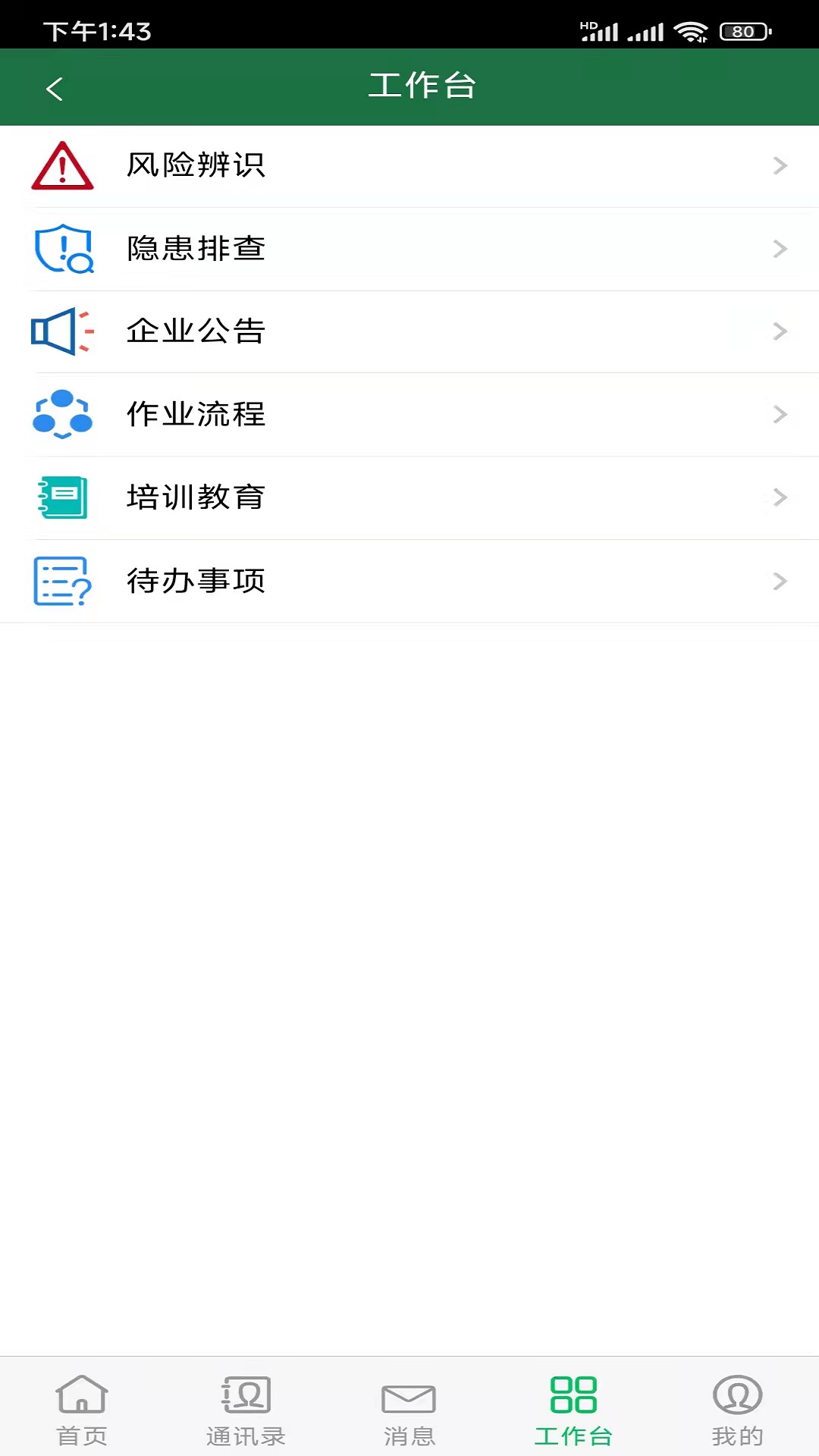Screen dimensions: 819x1456
Task: Expand the 隐患排查 row chevron
Action: (780, 249)
